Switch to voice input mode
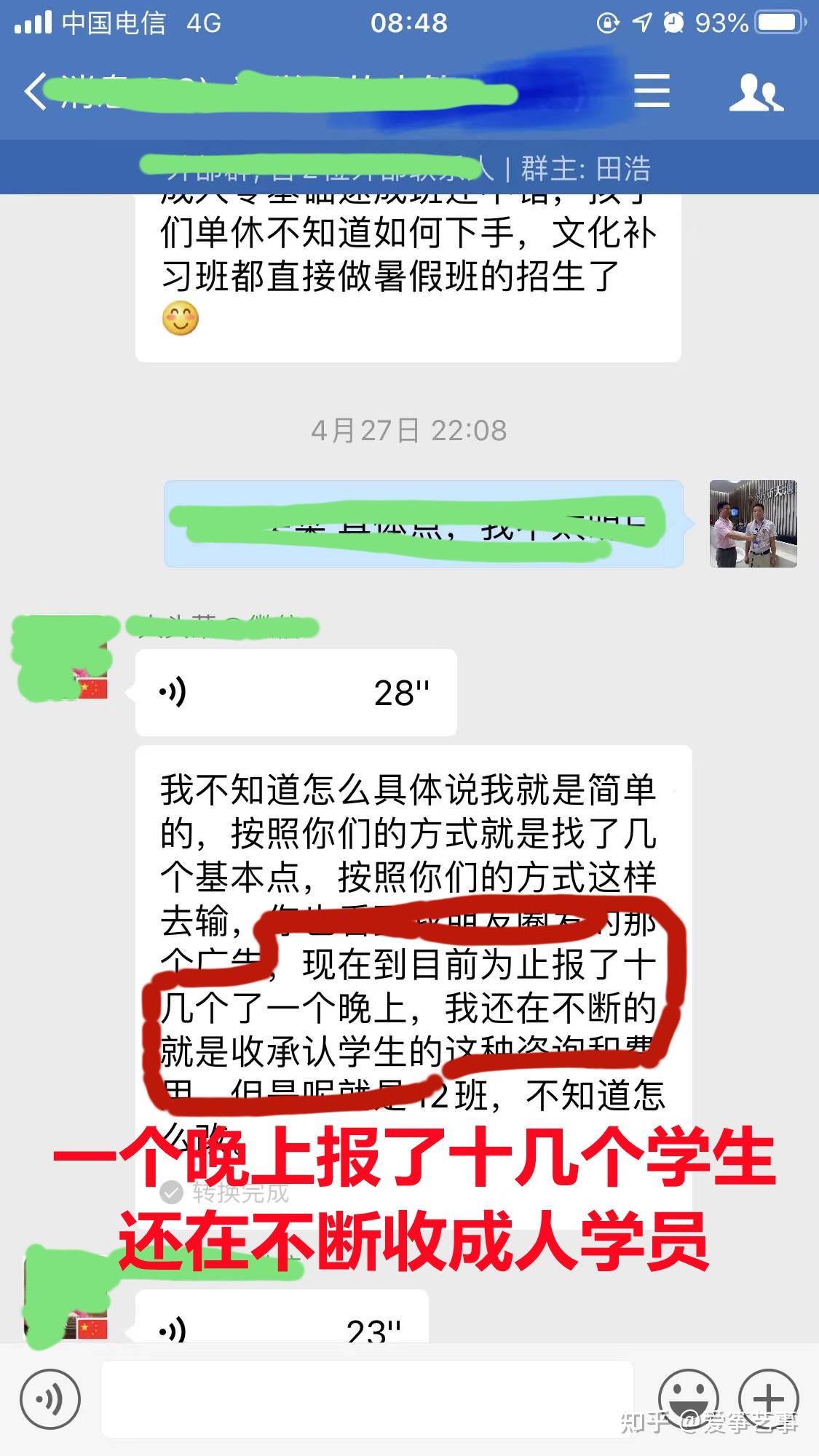Viewport: 819px width, 1456px height. pos(50,1399)
